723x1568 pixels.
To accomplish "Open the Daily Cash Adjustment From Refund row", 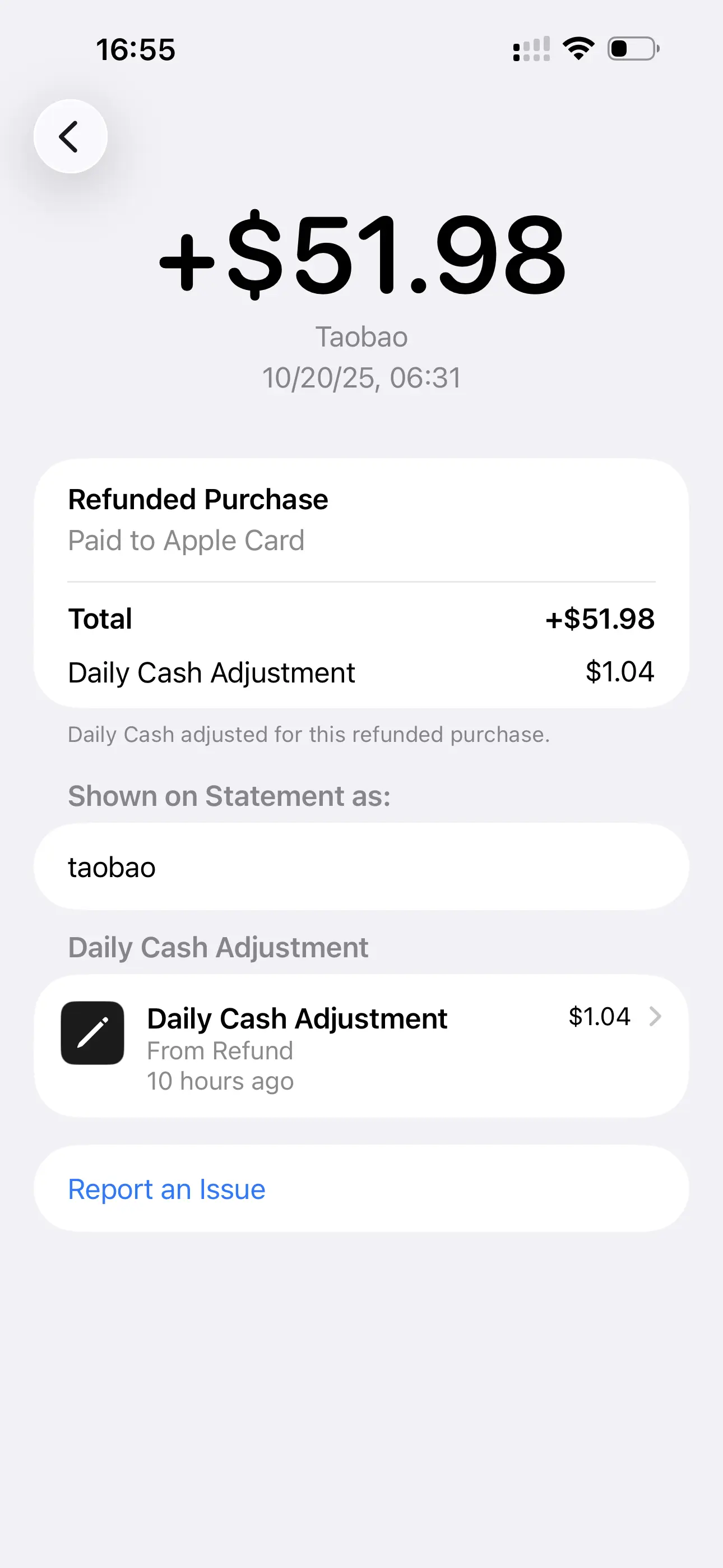I will click(361, 1046).
